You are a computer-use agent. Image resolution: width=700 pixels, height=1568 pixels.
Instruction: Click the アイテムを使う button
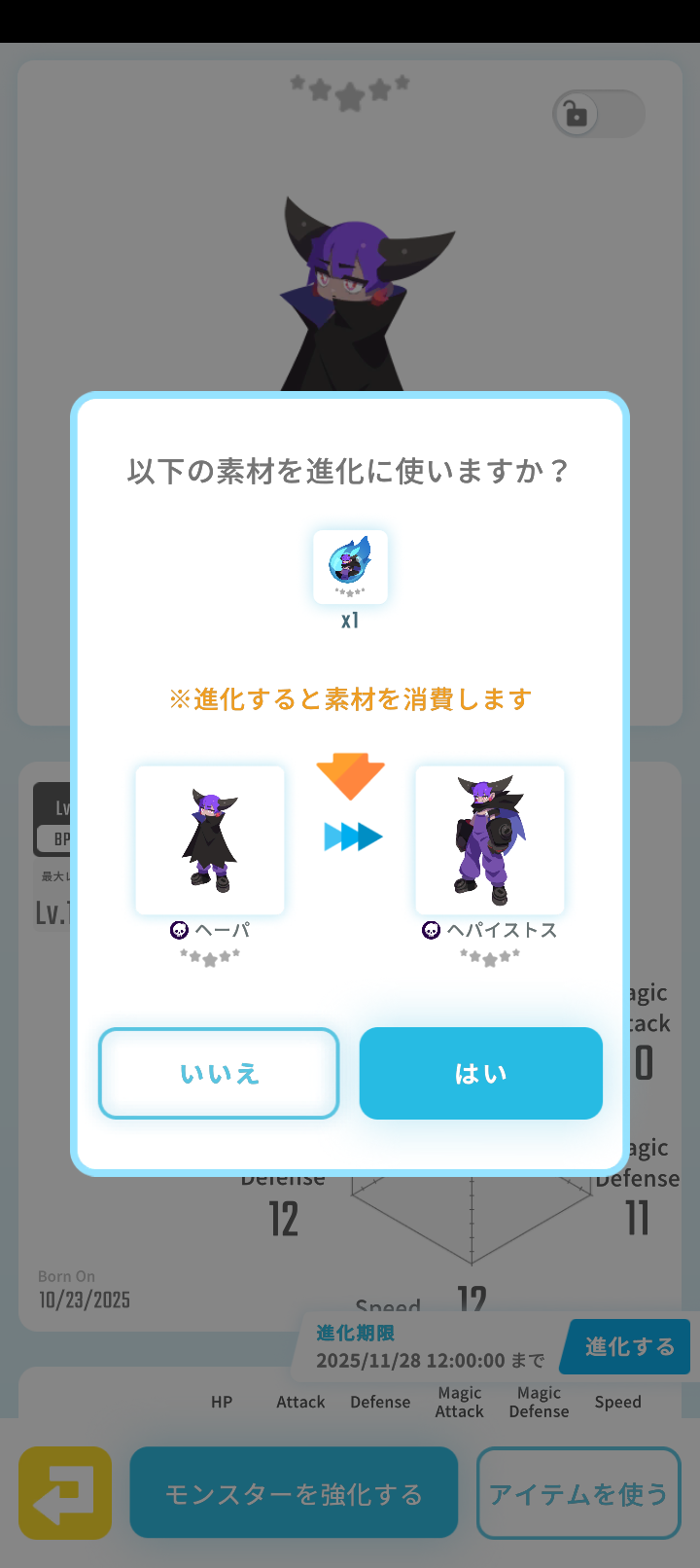577,1492
